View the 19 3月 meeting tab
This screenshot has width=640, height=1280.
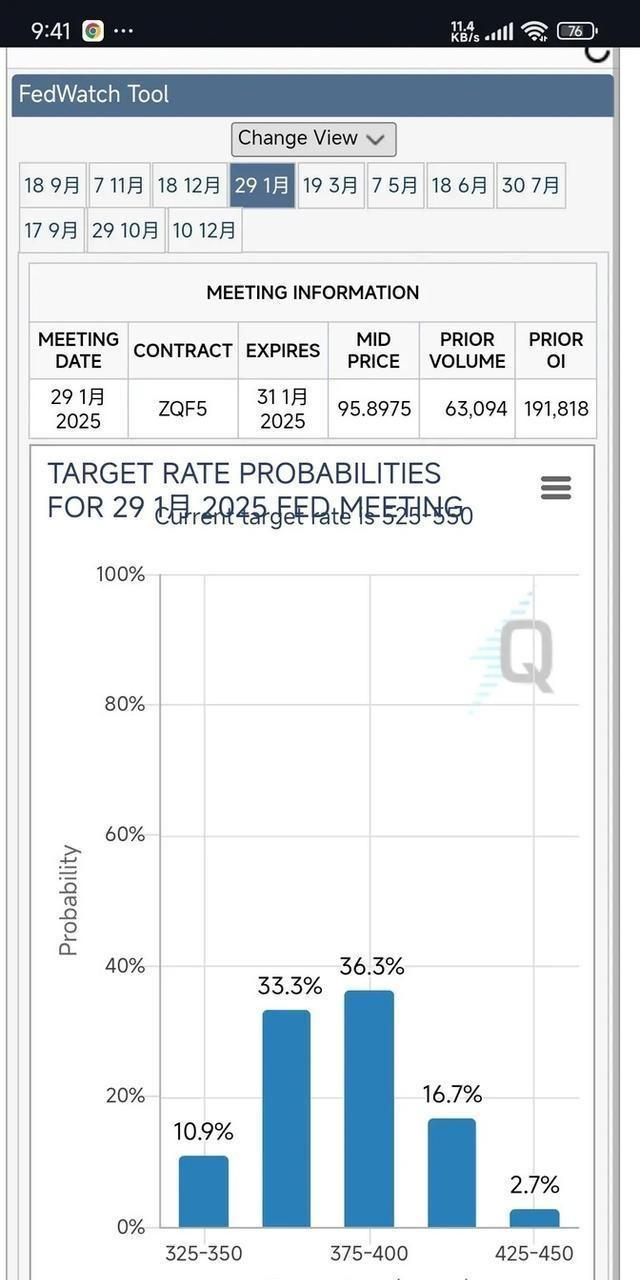pos(331,185)
